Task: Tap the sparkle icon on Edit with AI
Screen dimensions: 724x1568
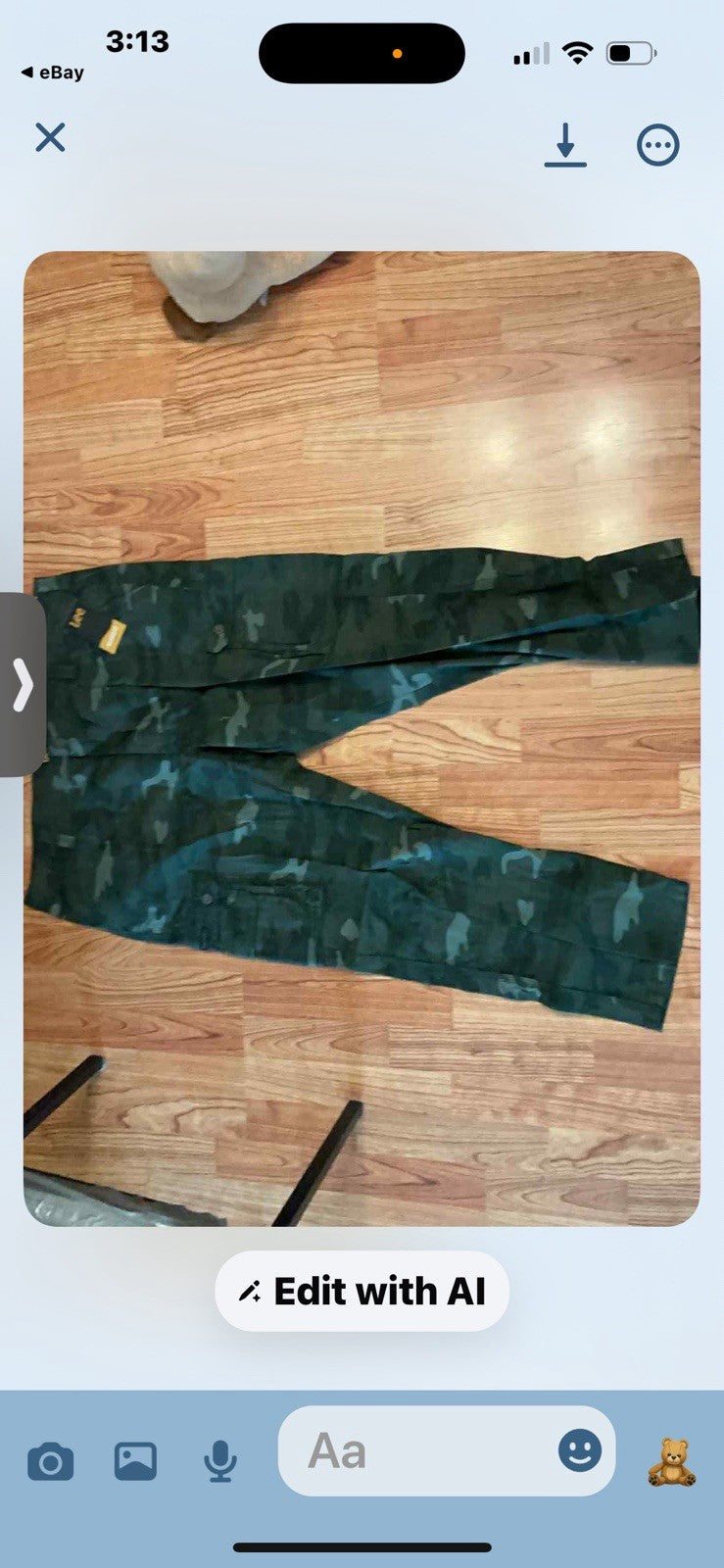Action: pyautogui.click(x=252, y=1291)
